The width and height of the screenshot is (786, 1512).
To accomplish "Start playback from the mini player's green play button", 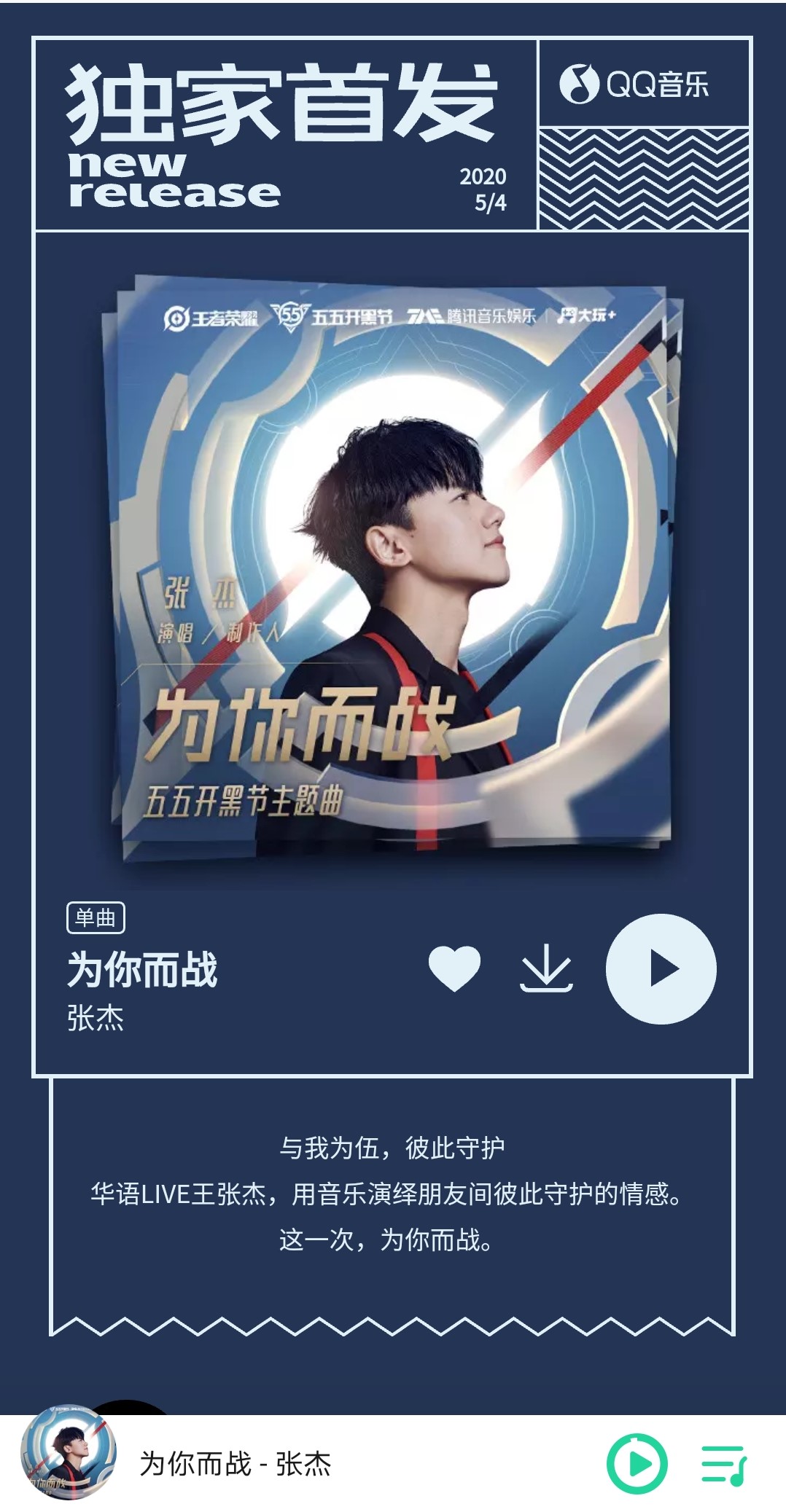I will coord(637,1463).
